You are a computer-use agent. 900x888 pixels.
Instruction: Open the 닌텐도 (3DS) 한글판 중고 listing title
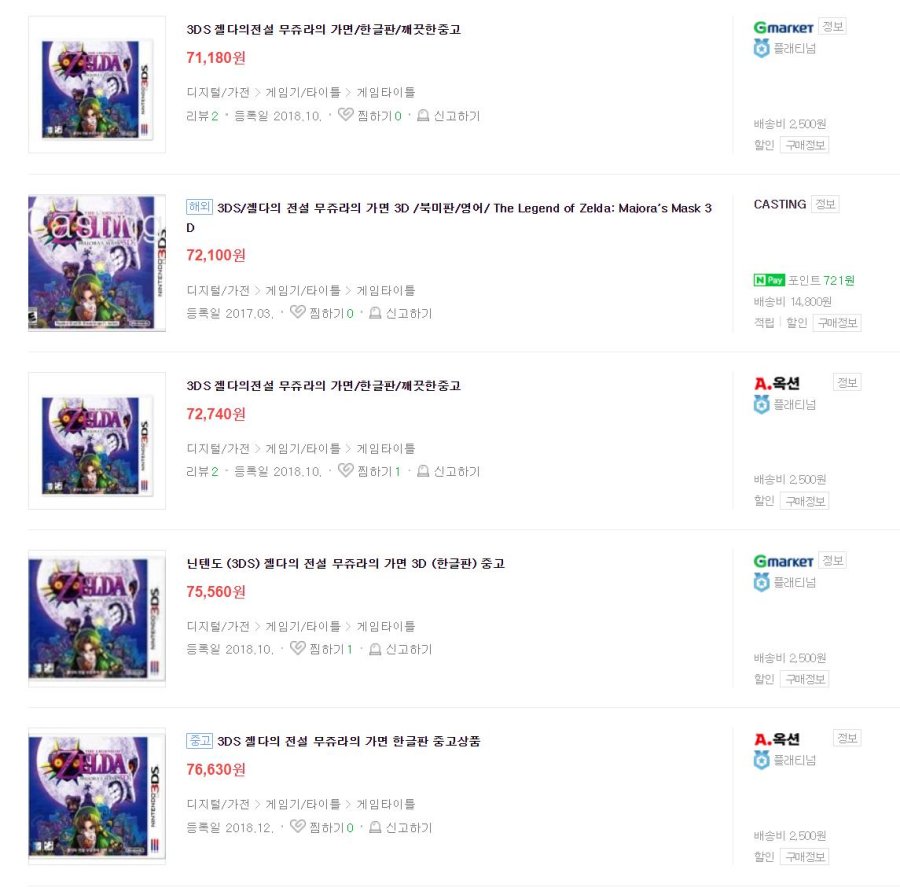pos(345,564)
